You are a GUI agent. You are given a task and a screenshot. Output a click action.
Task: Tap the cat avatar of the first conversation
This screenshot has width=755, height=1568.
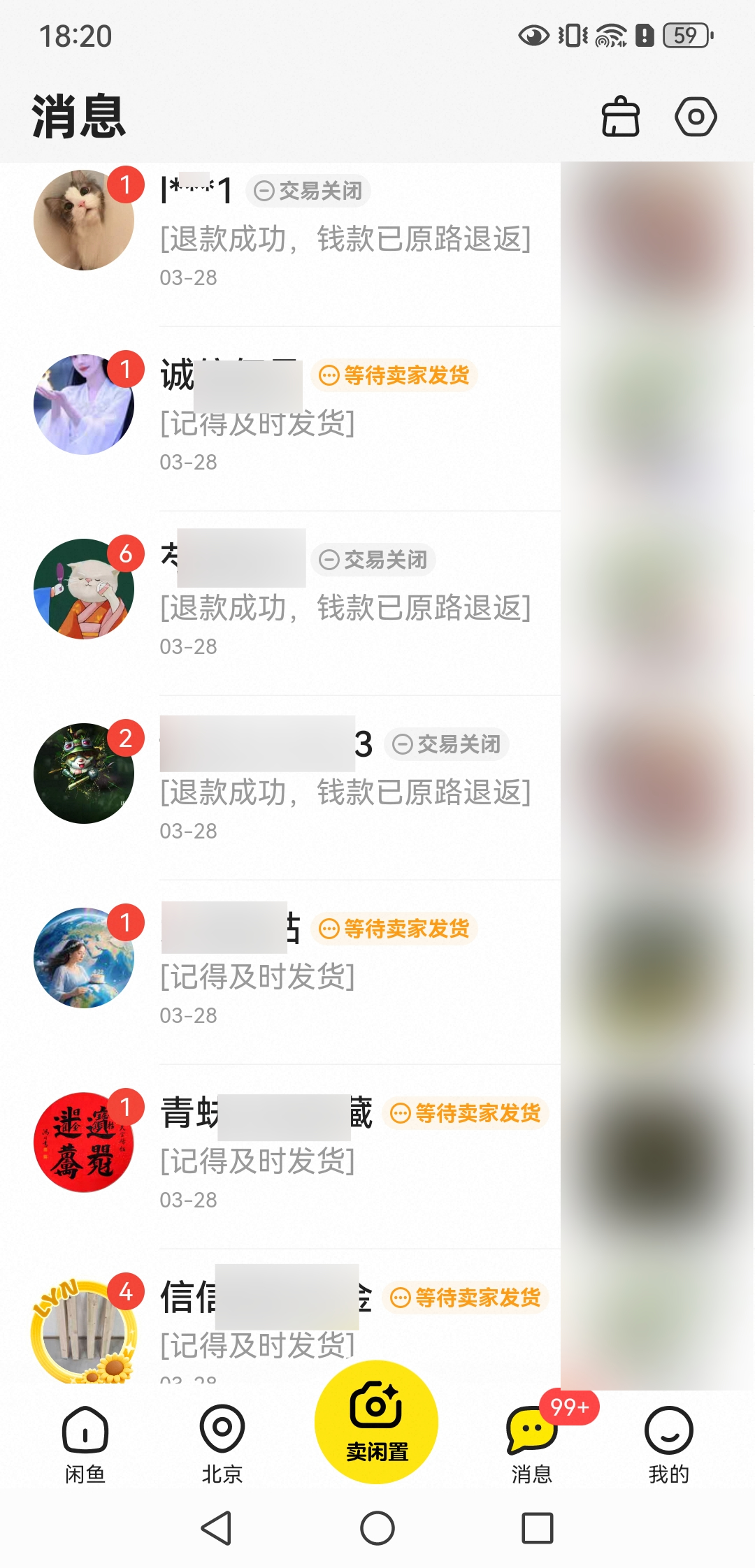[x=82, y=219]
